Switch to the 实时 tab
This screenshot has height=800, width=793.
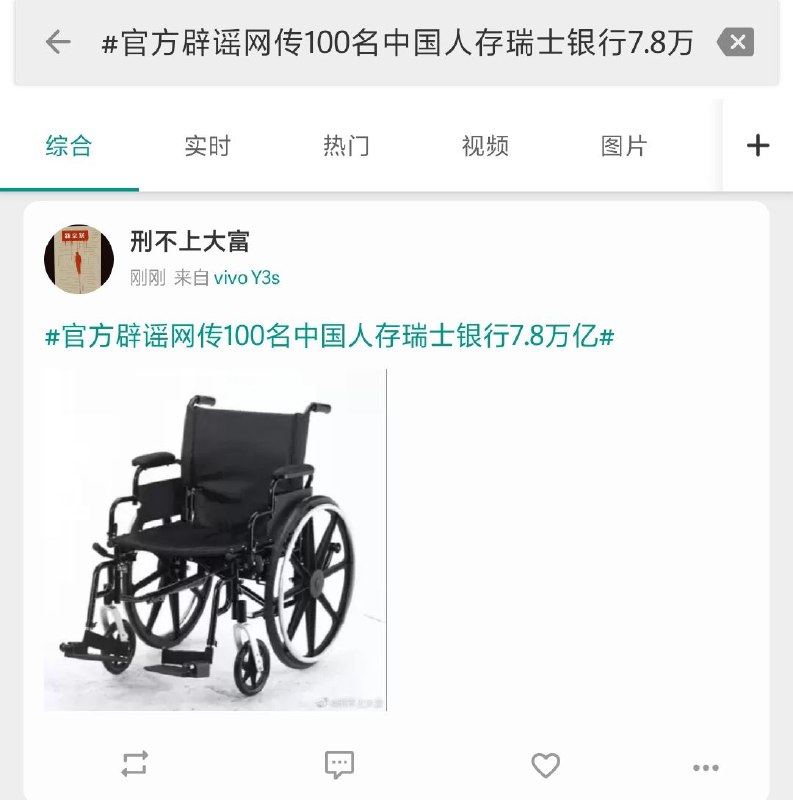click(206, 145)
